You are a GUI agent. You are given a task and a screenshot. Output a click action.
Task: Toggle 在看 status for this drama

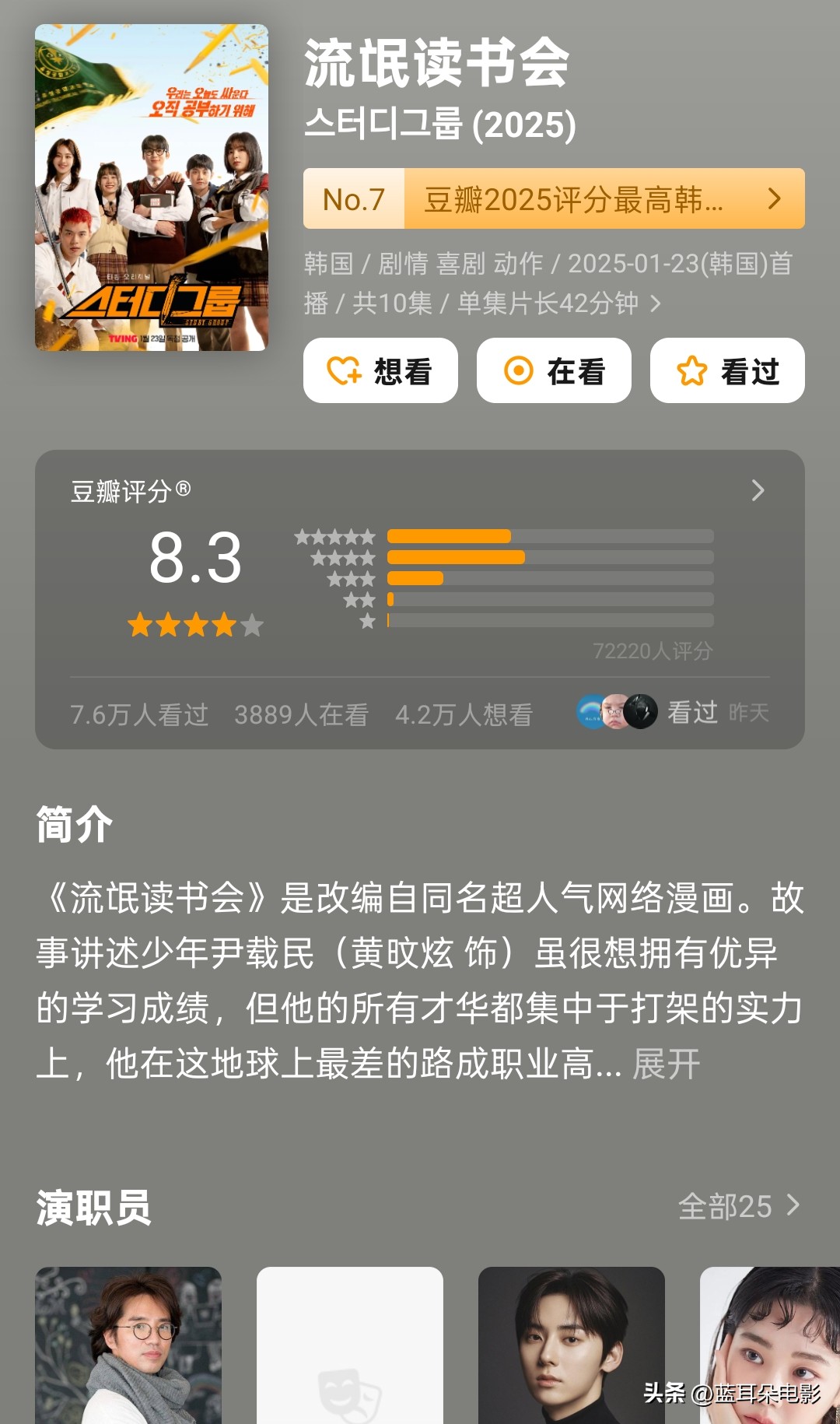click(x=553, y=371)
